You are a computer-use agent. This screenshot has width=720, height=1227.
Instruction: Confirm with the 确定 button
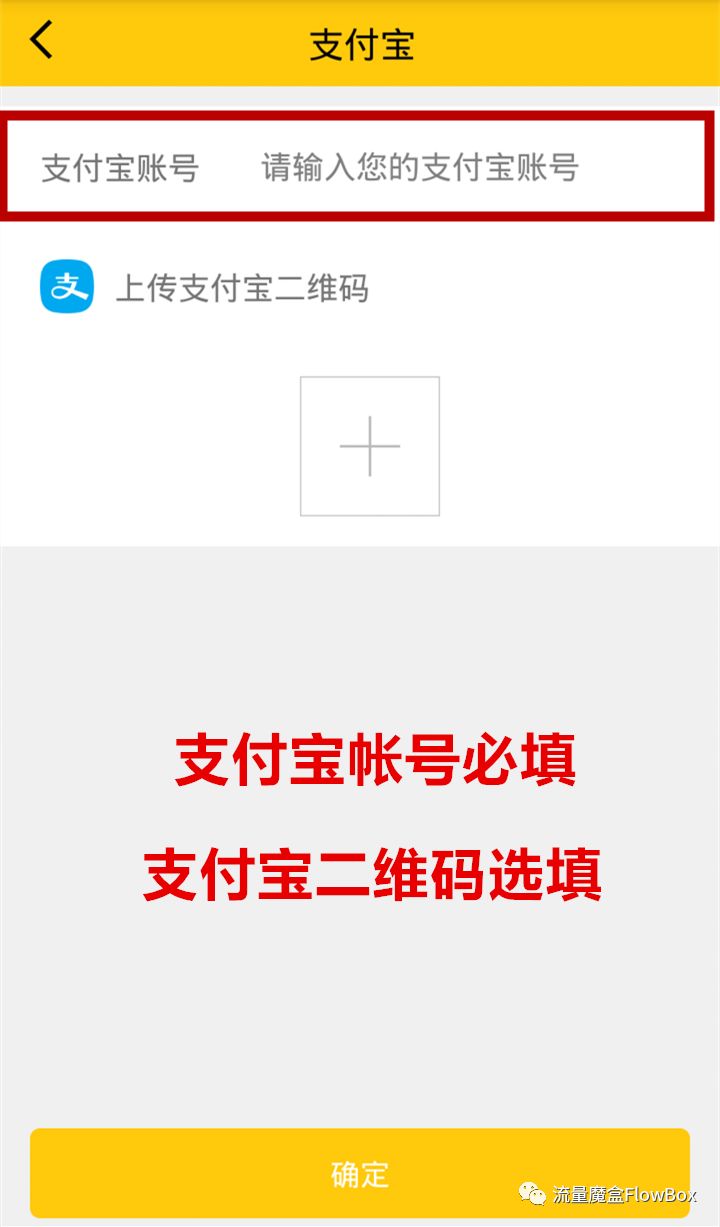(x=360, y=1173)
